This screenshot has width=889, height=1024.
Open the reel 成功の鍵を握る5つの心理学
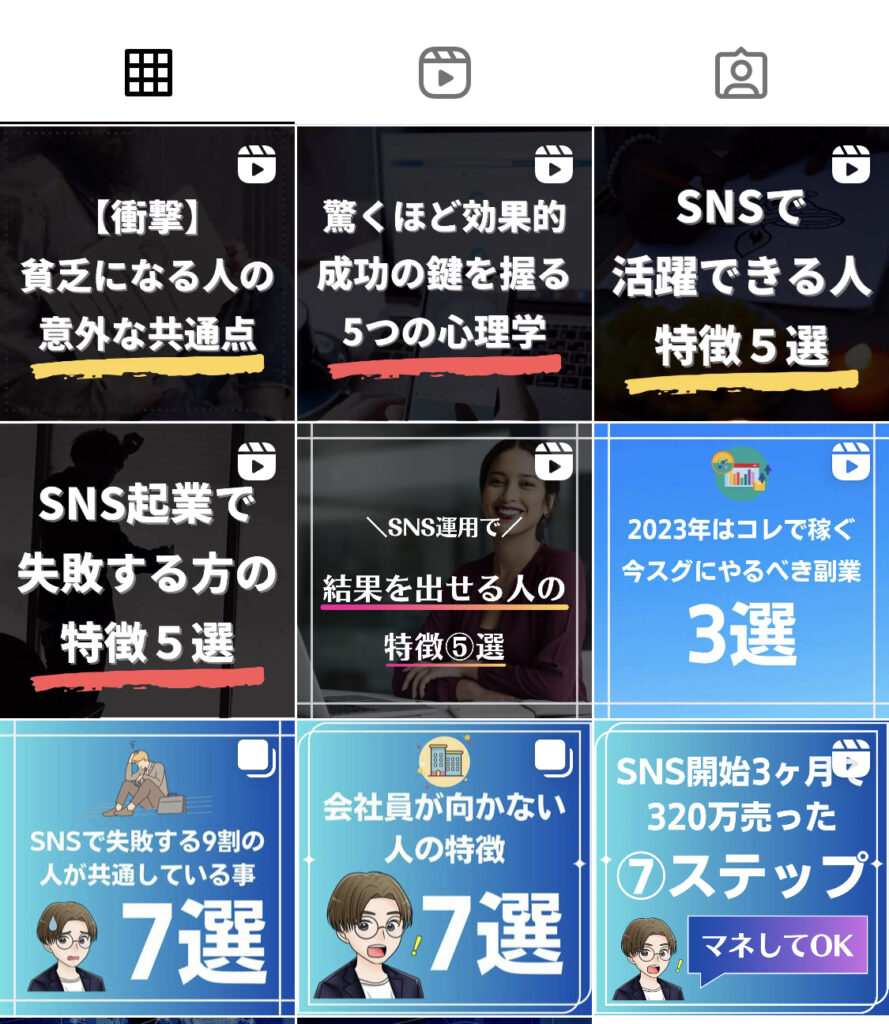[x=444, y=273]
